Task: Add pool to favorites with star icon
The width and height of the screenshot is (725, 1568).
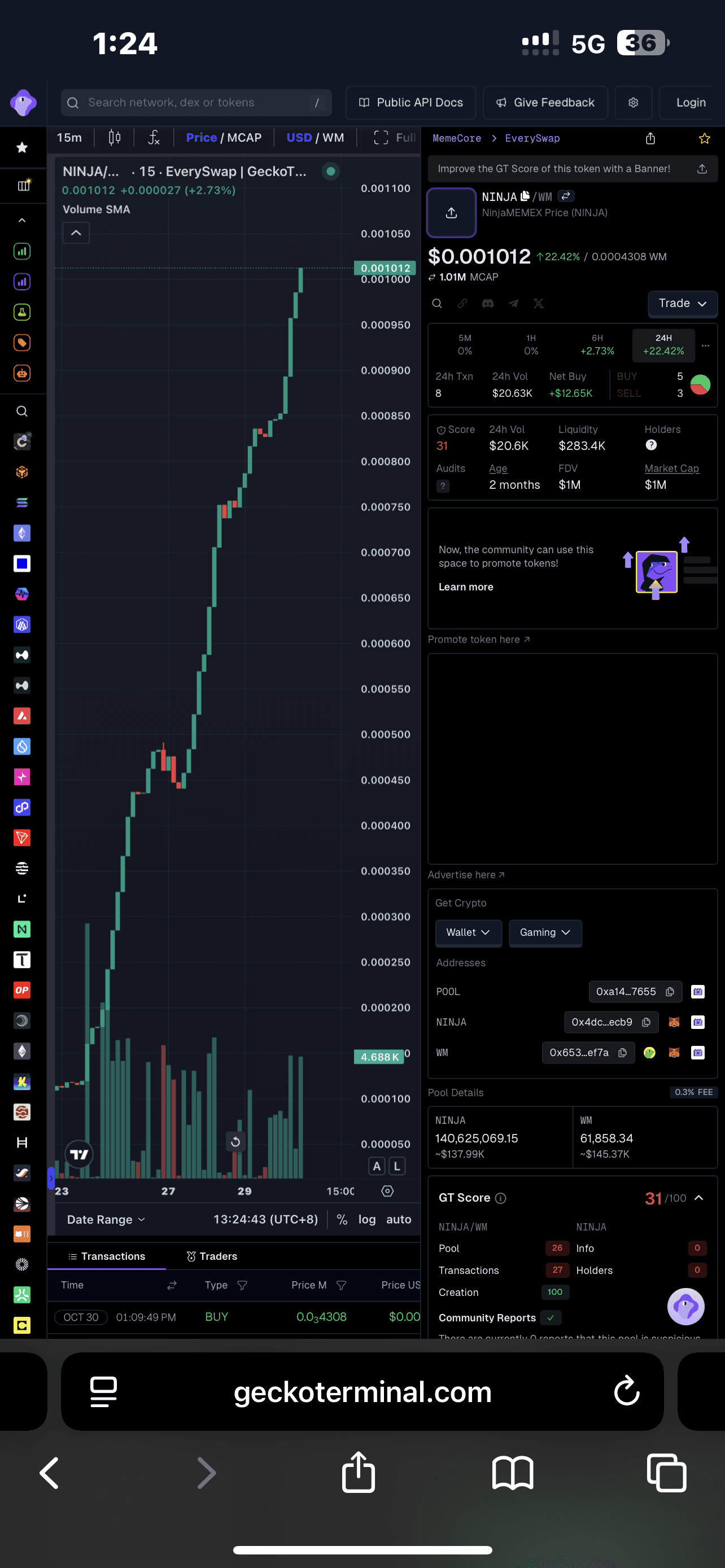Action: 704,139
